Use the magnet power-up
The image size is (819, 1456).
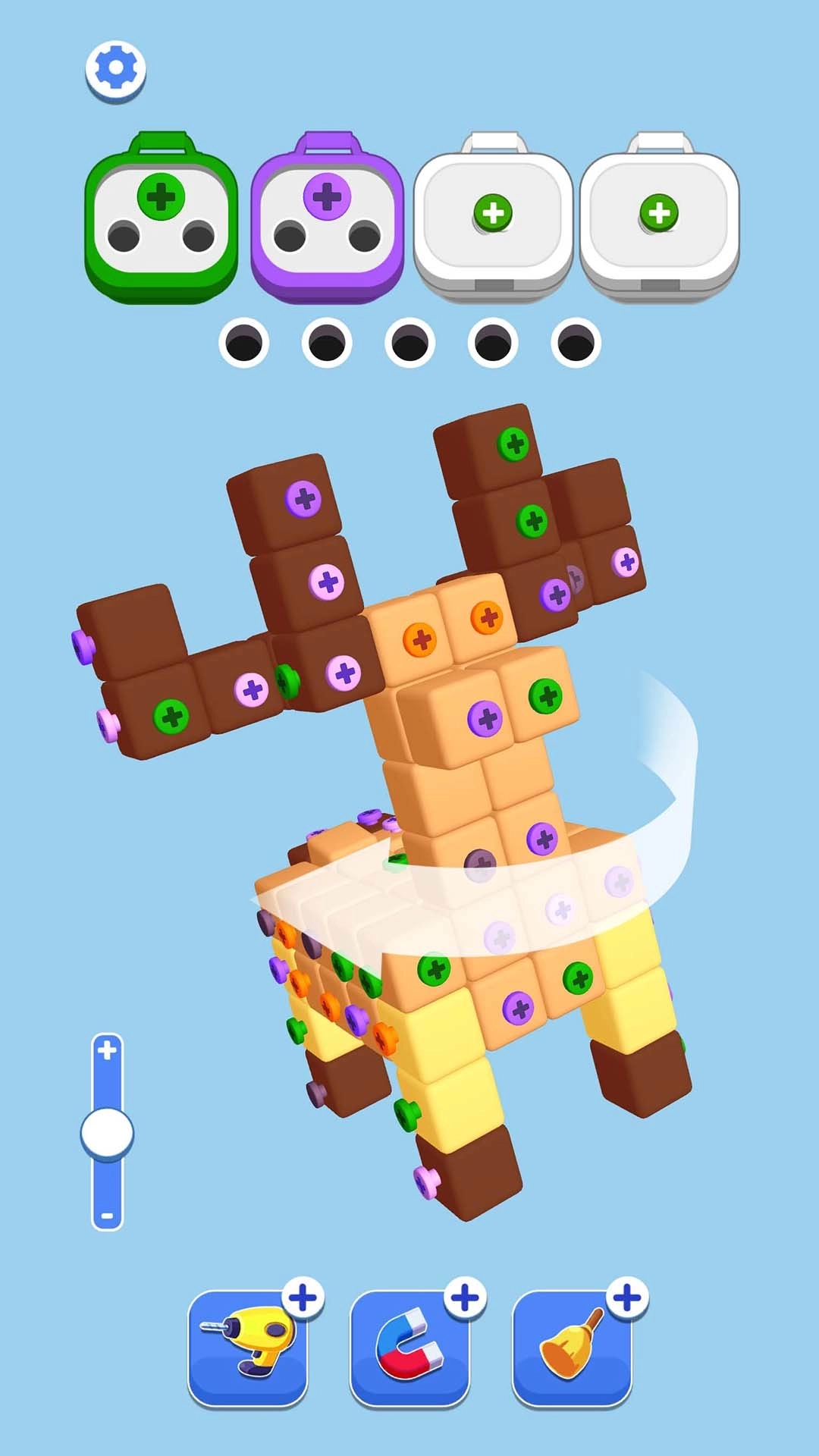point(409,1347)
